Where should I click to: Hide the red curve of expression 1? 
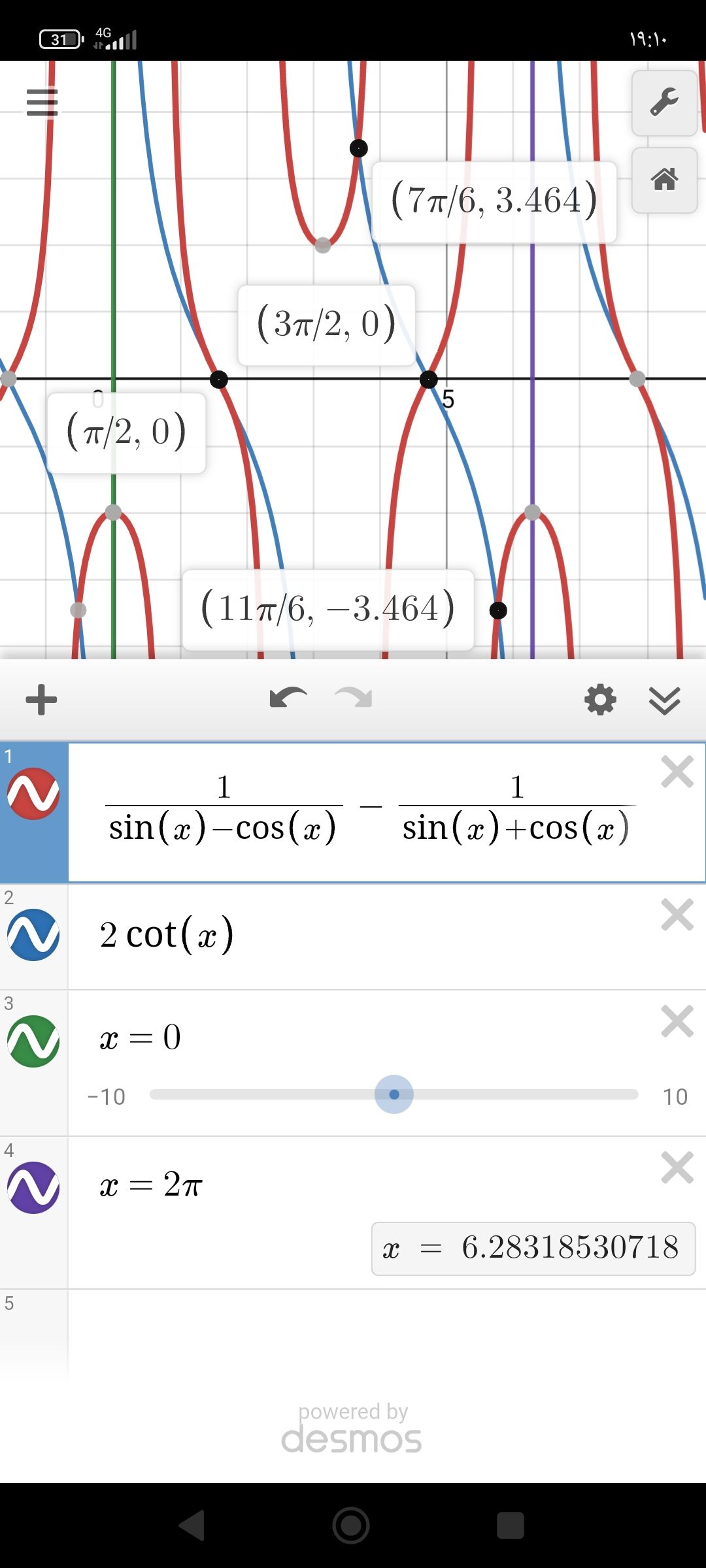click(x=33, y=793)
